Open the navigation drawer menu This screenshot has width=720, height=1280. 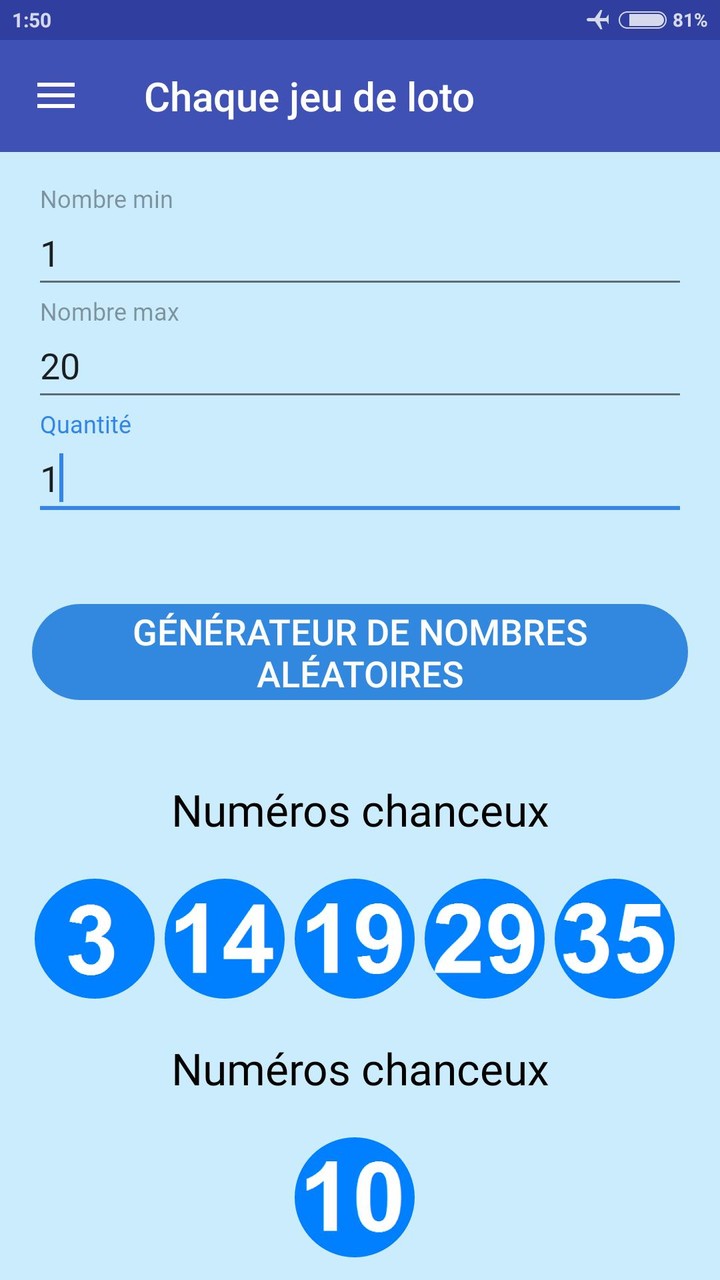tap(56, 96)
